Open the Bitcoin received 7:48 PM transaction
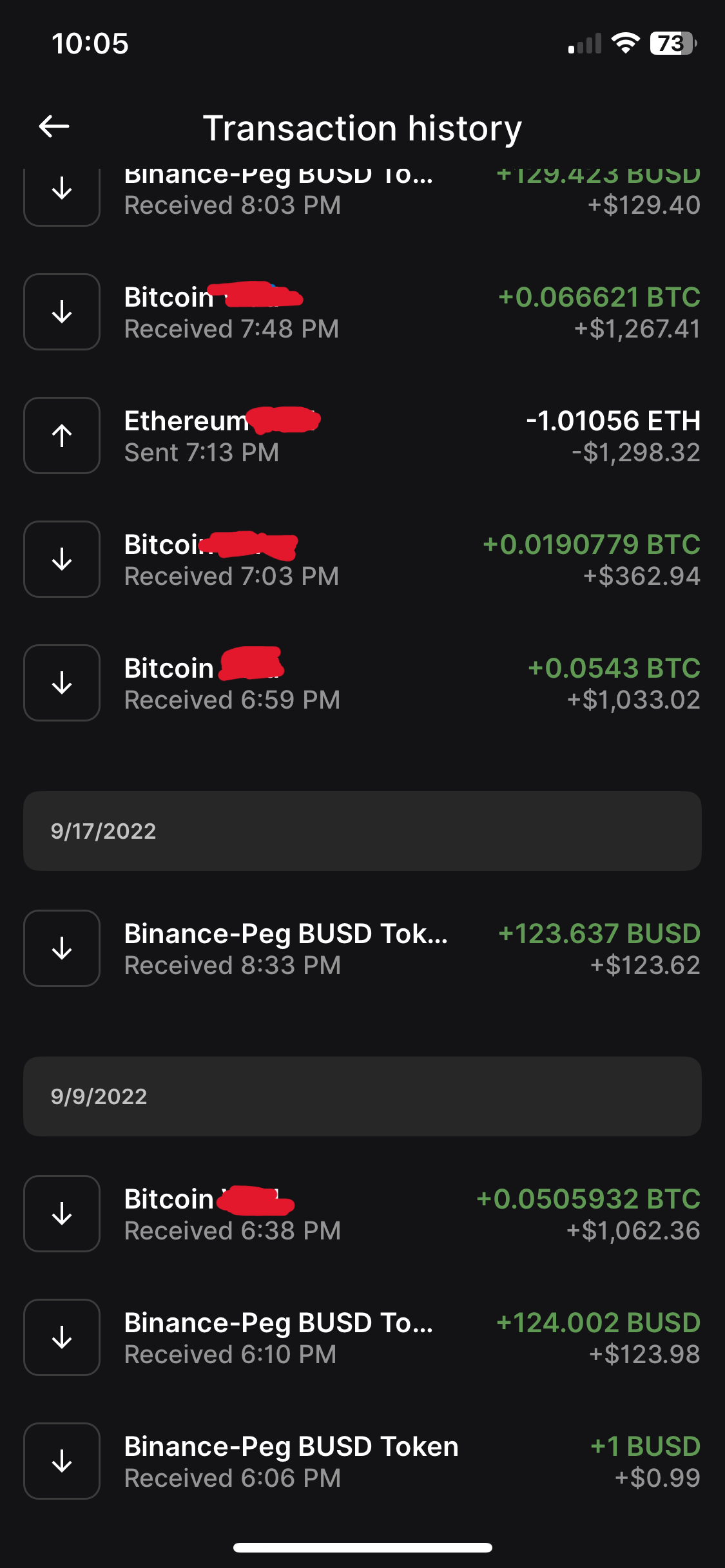Image resolution: width=725 pixels, height=1568 pixels. pos(362,312)
